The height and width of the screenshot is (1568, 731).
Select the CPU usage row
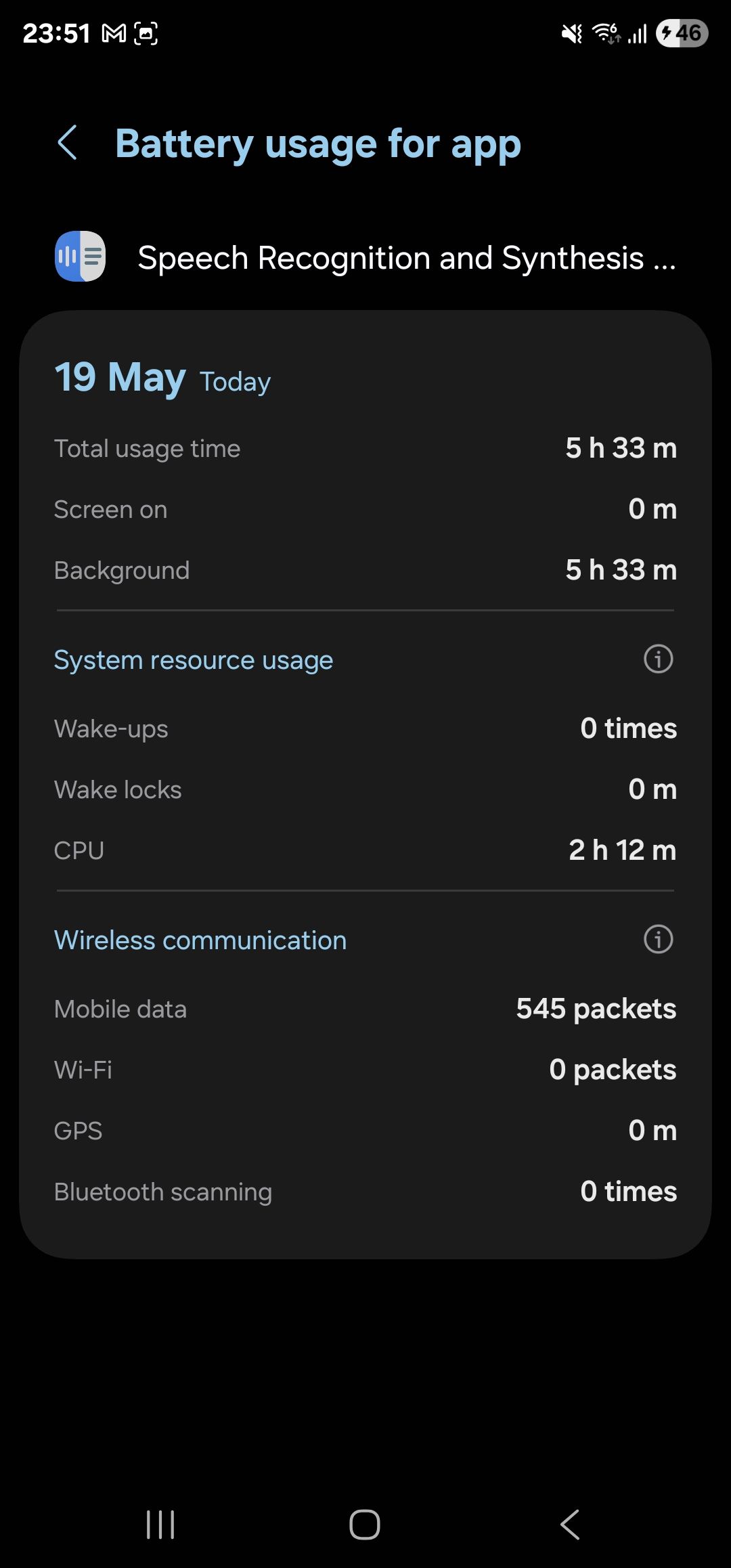365,850
